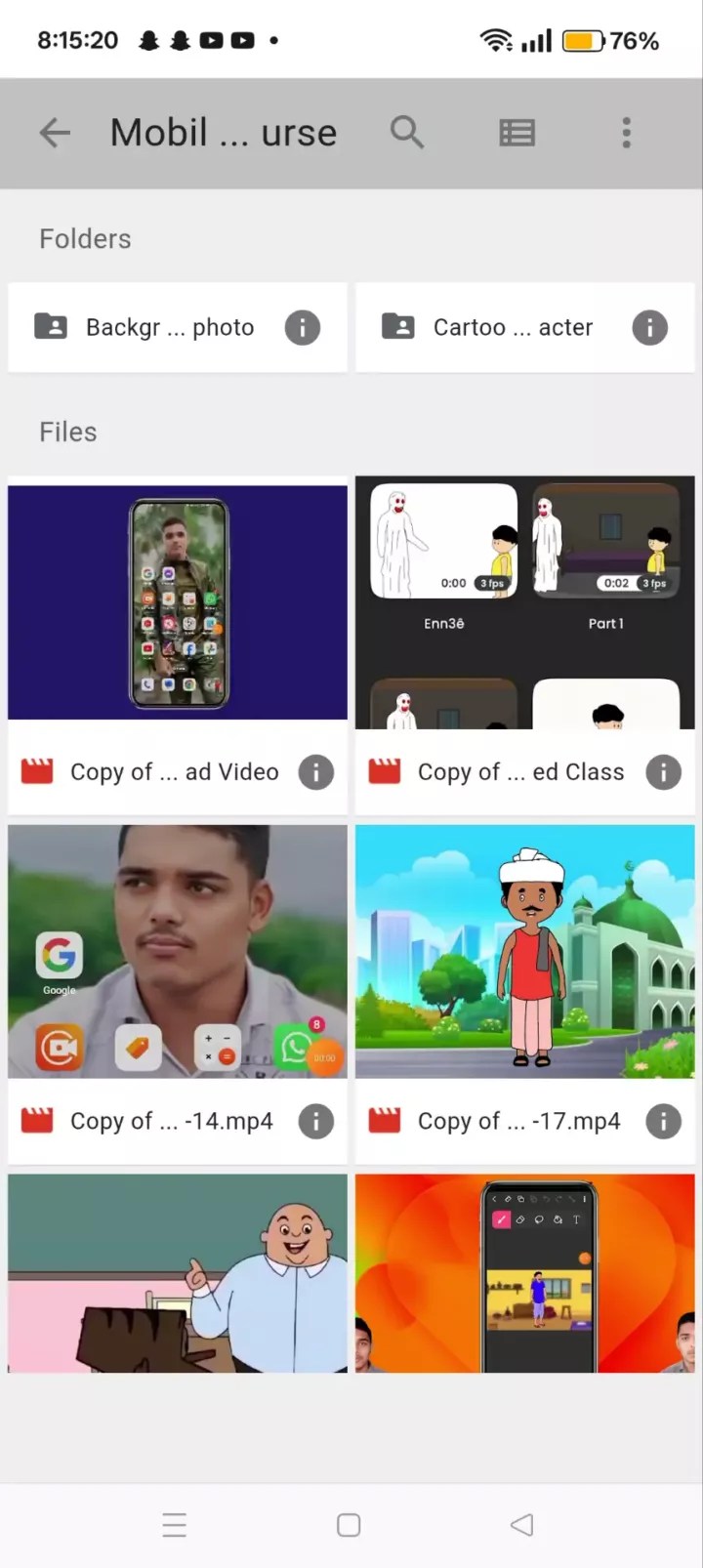Viewport: 703px width, 1568px height.
Task: View details of Copy of ... ad Video
Action: (x=315, y=772)
